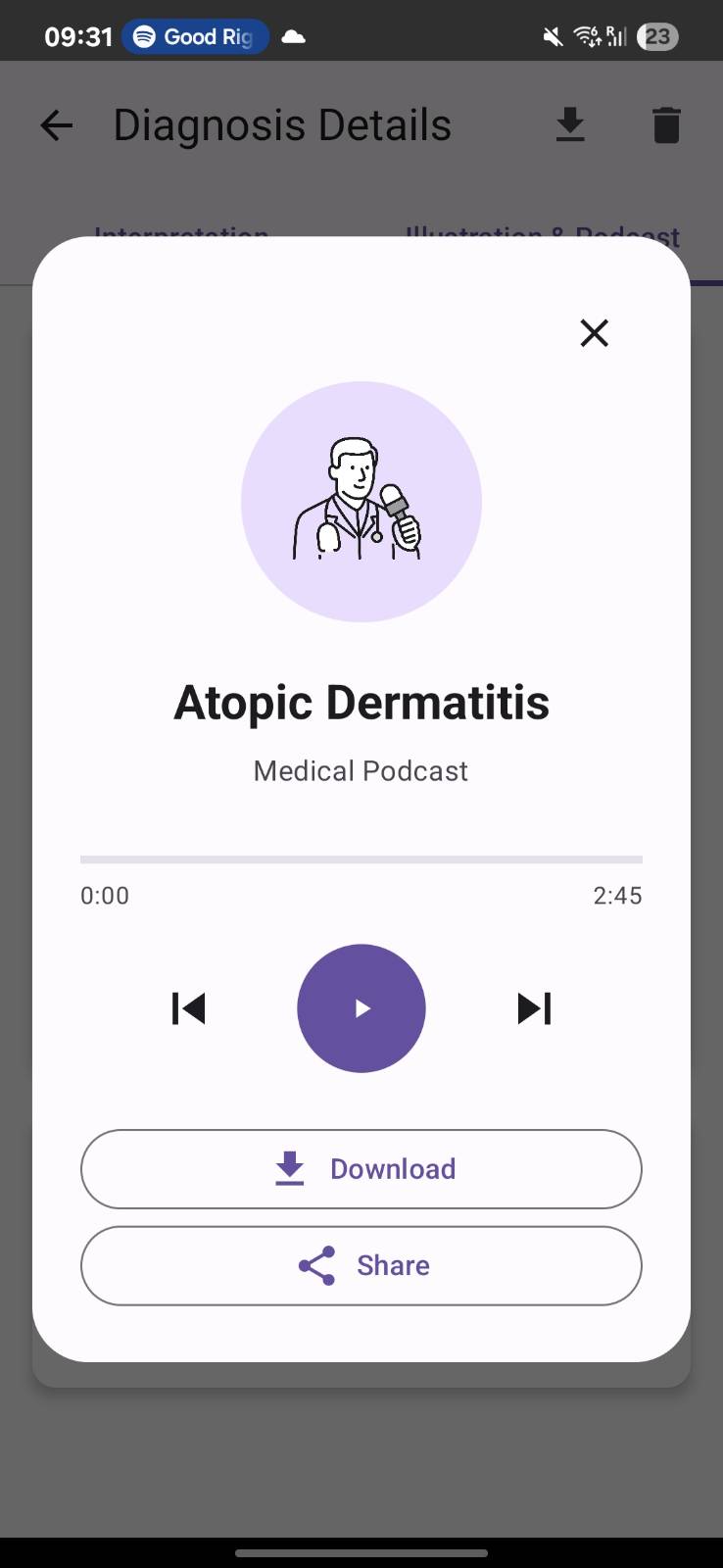Viewport: 723px width, 1568px height.
Task: Dismiss the podcast player dialog with the X
Action: click(594, 333)
